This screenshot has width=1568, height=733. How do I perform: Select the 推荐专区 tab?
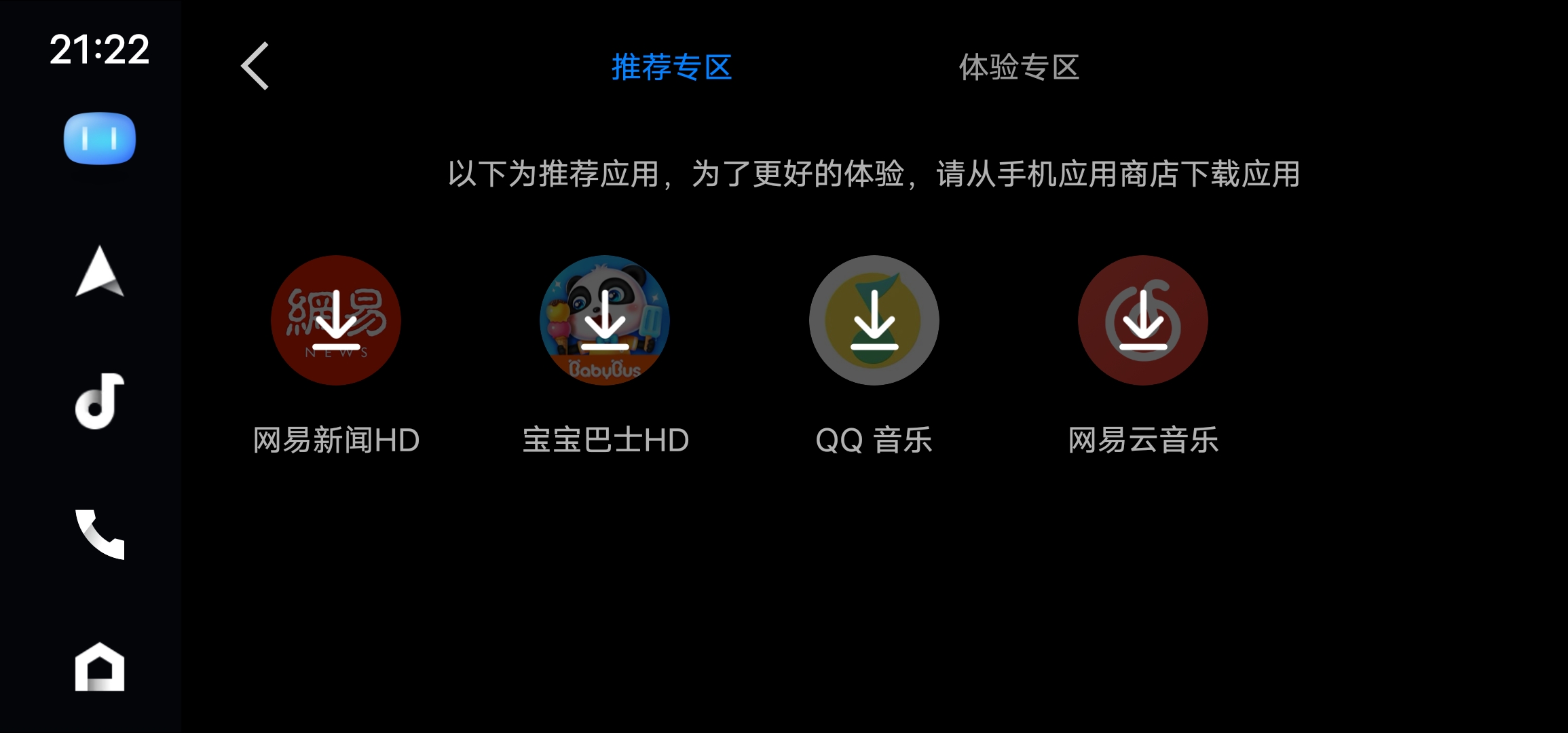coord(671,67)
